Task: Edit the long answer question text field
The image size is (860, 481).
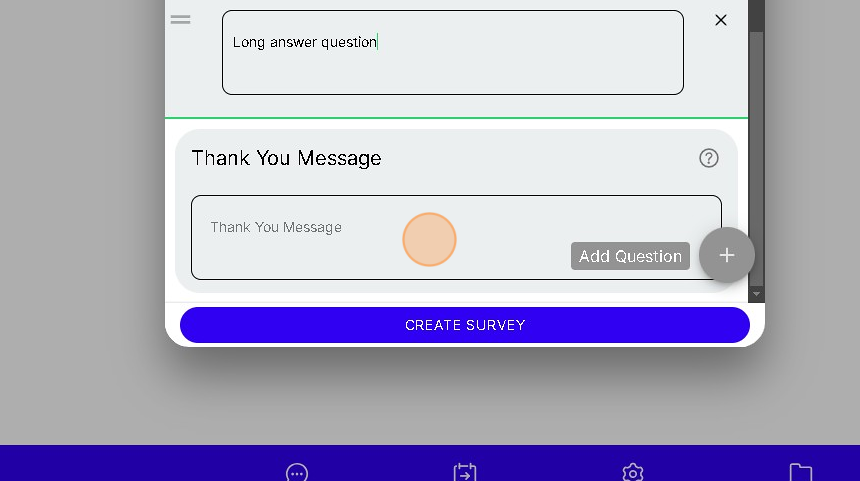Action: click(x=452, y=53)
